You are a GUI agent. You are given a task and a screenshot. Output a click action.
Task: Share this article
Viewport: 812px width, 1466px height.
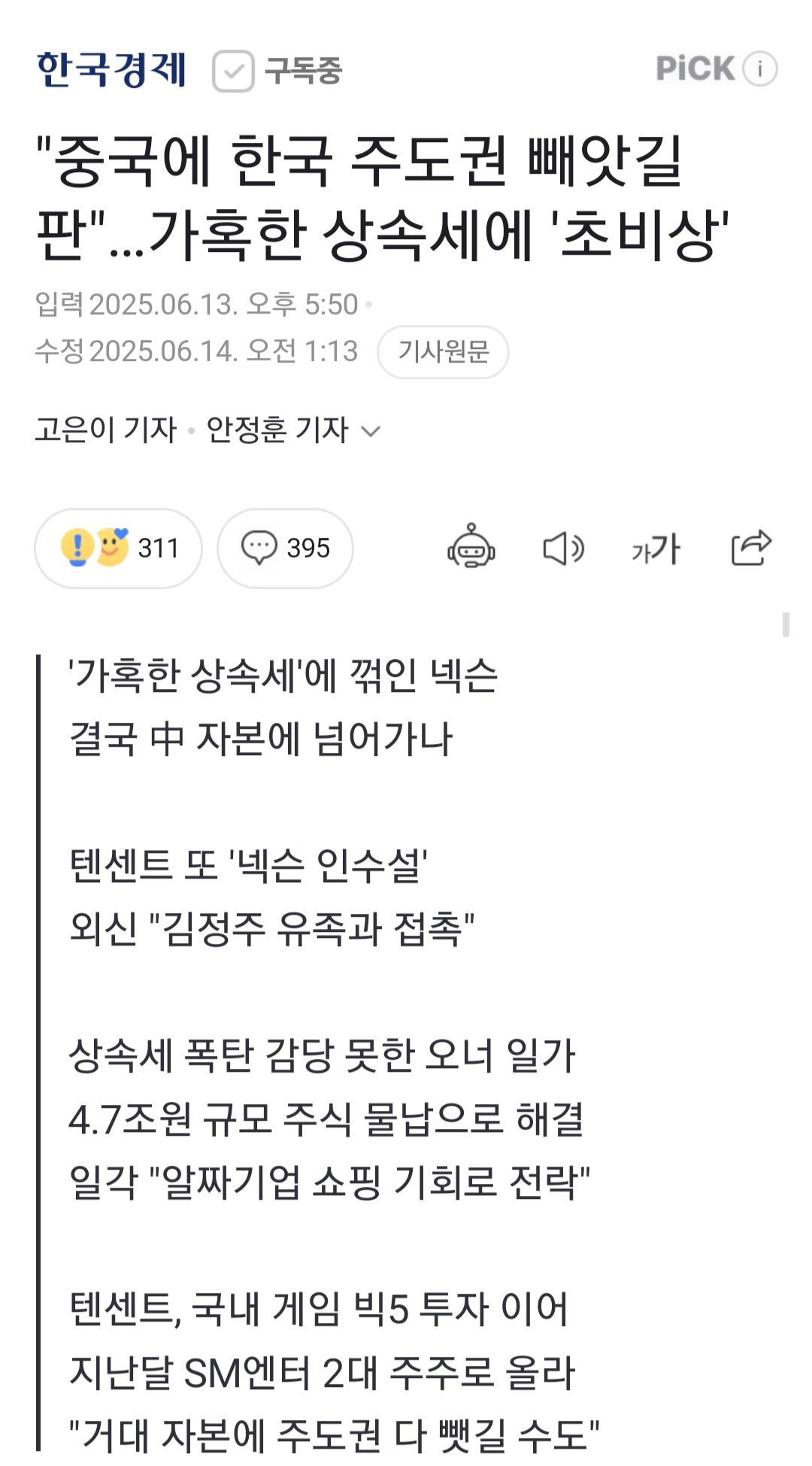(751, 547)
